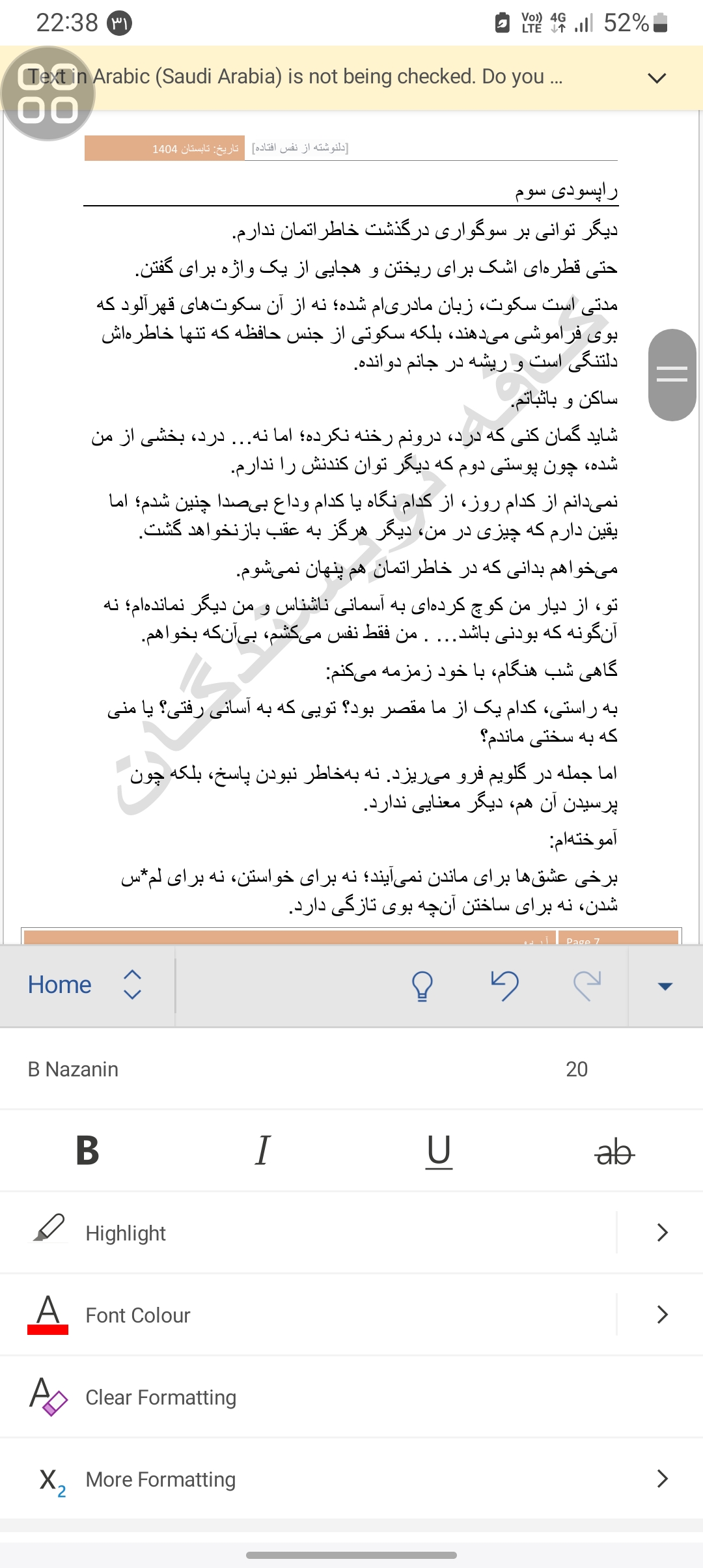Open the Tell Me lightbulb

pyautogui.click(x=422, y=985)
